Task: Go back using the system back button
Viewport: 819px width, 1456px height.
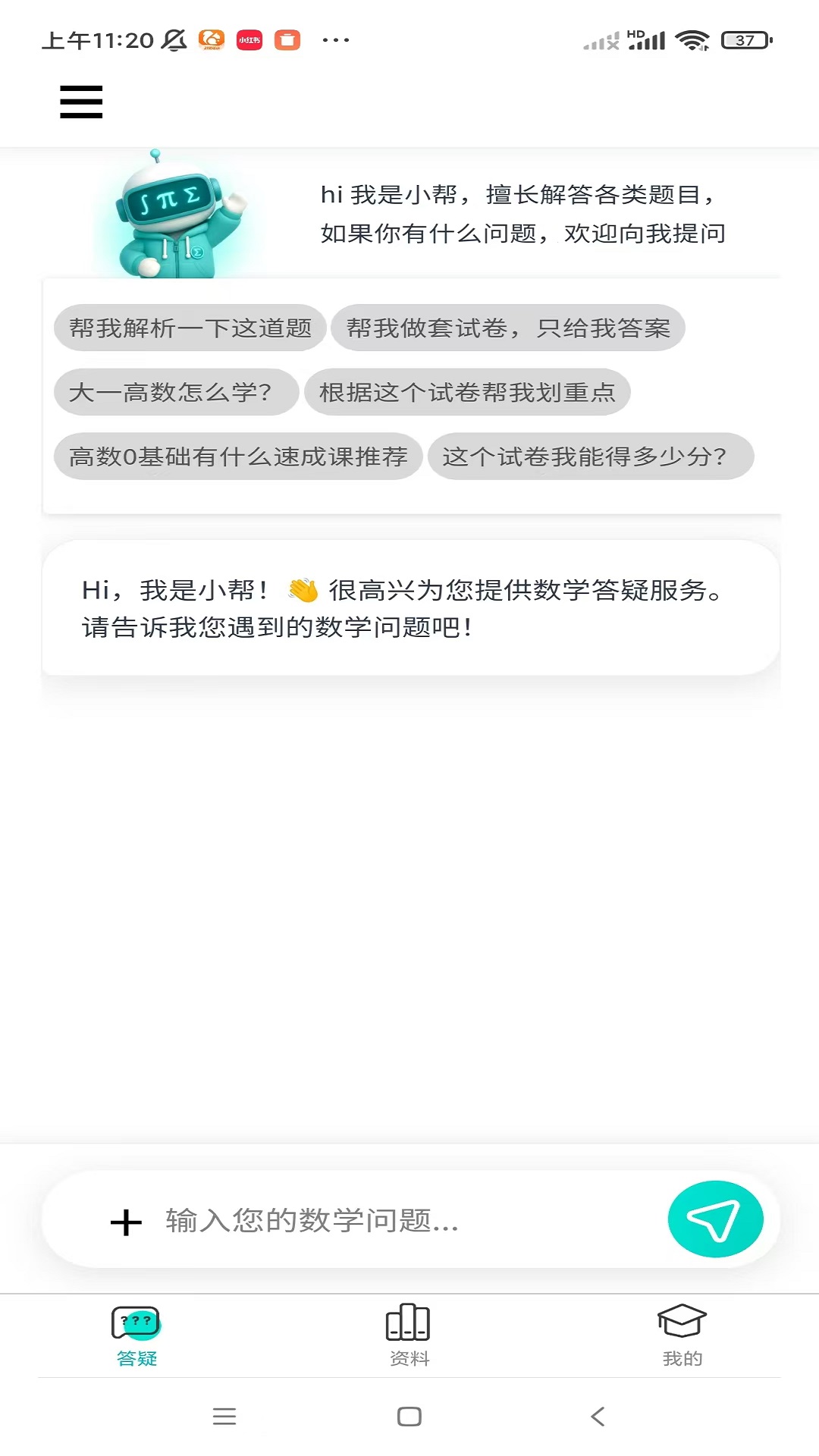Action: pyautogui.click(x=598, y=1417)
